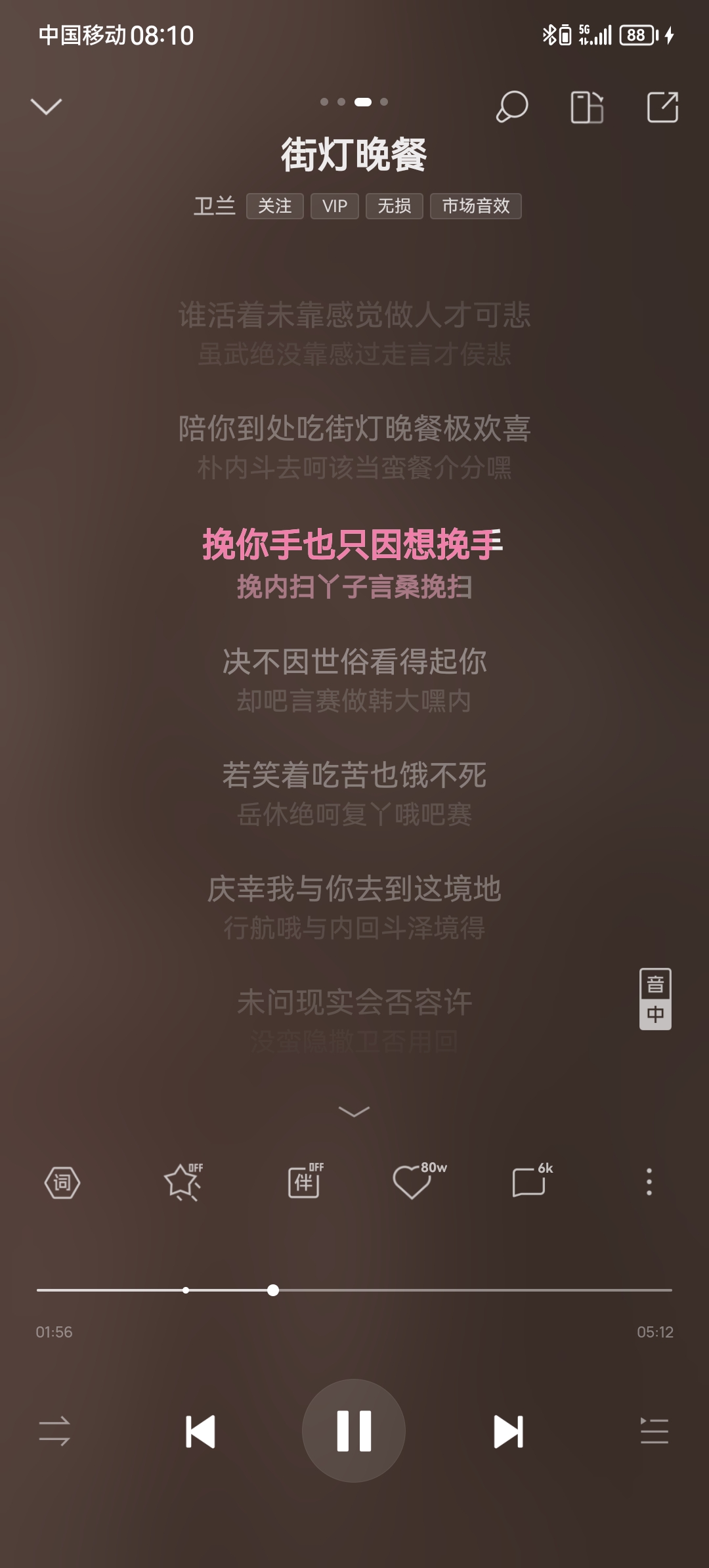Image resolution: width=709 pixels, height=1568 pixels.
Task: Toggle the star effect OFF icon
Action: pyautogui.click(x=183, y=1183)
